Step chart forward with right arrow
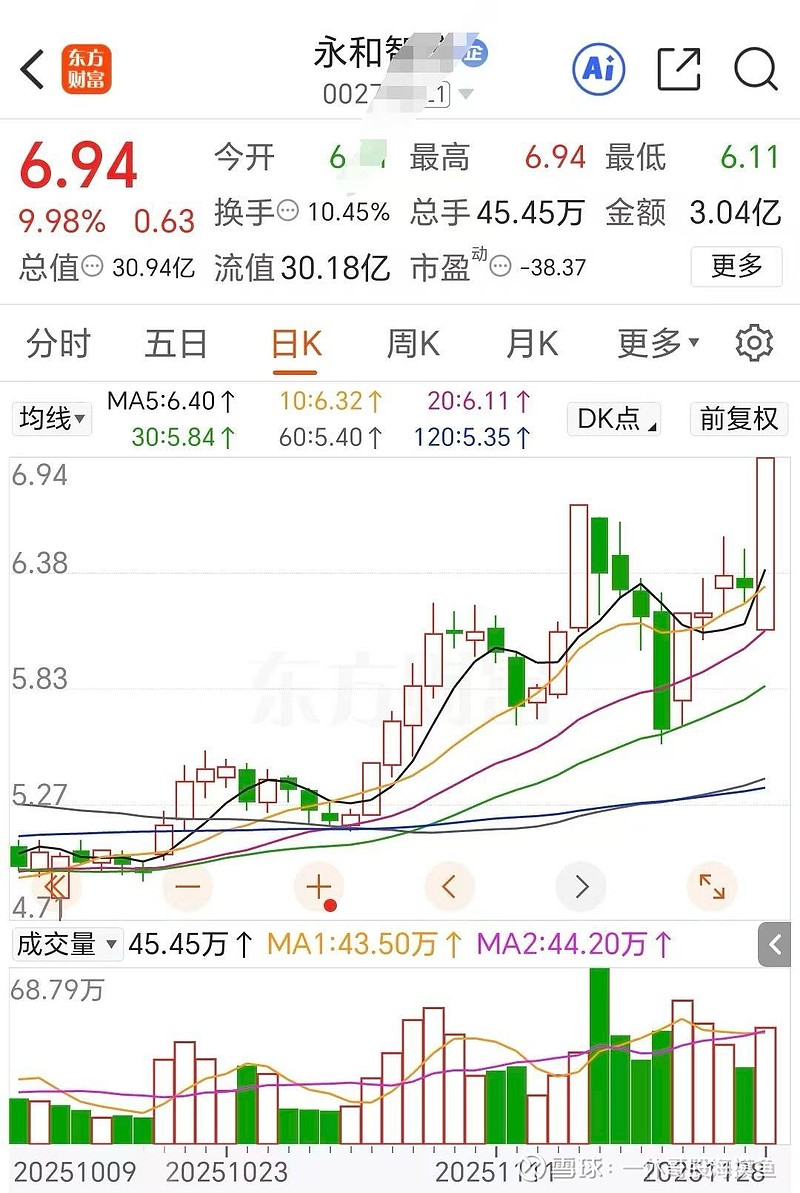This screenshot has height=1193, width=800. (580, 886)
